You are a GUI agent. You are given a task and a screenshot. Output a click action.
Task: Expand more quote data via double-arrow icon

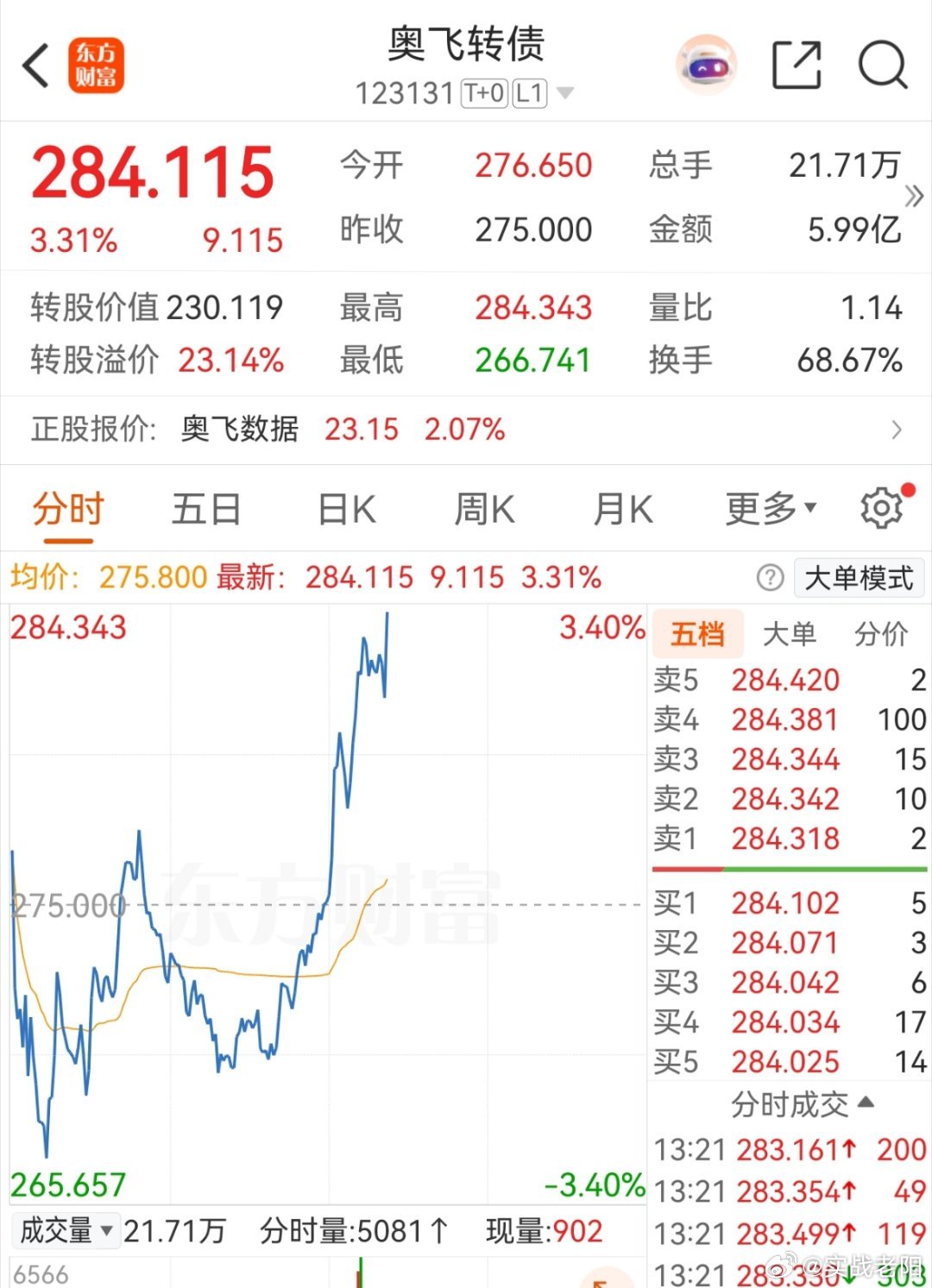click(912, 197)
